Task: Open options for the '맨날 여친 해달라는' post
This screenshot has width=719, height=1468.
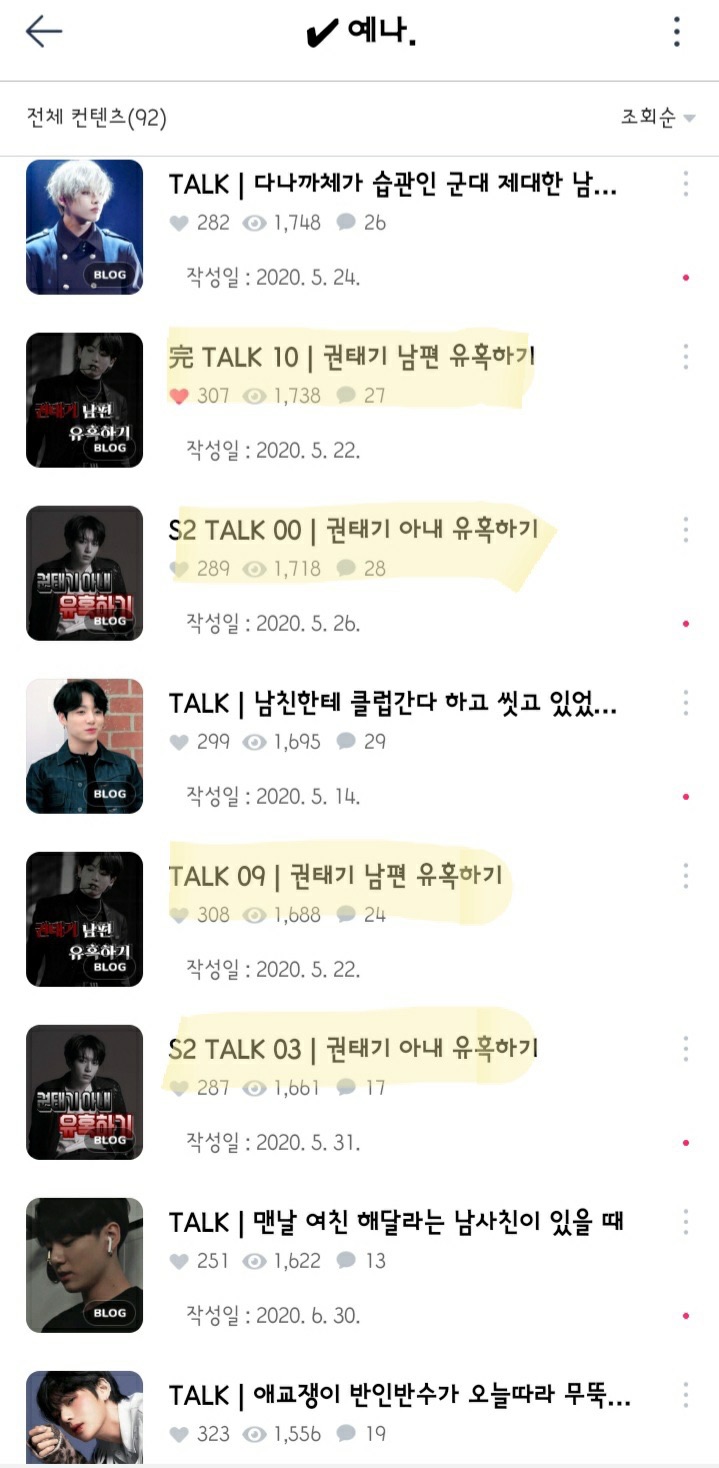Action: coord(686,1222)
